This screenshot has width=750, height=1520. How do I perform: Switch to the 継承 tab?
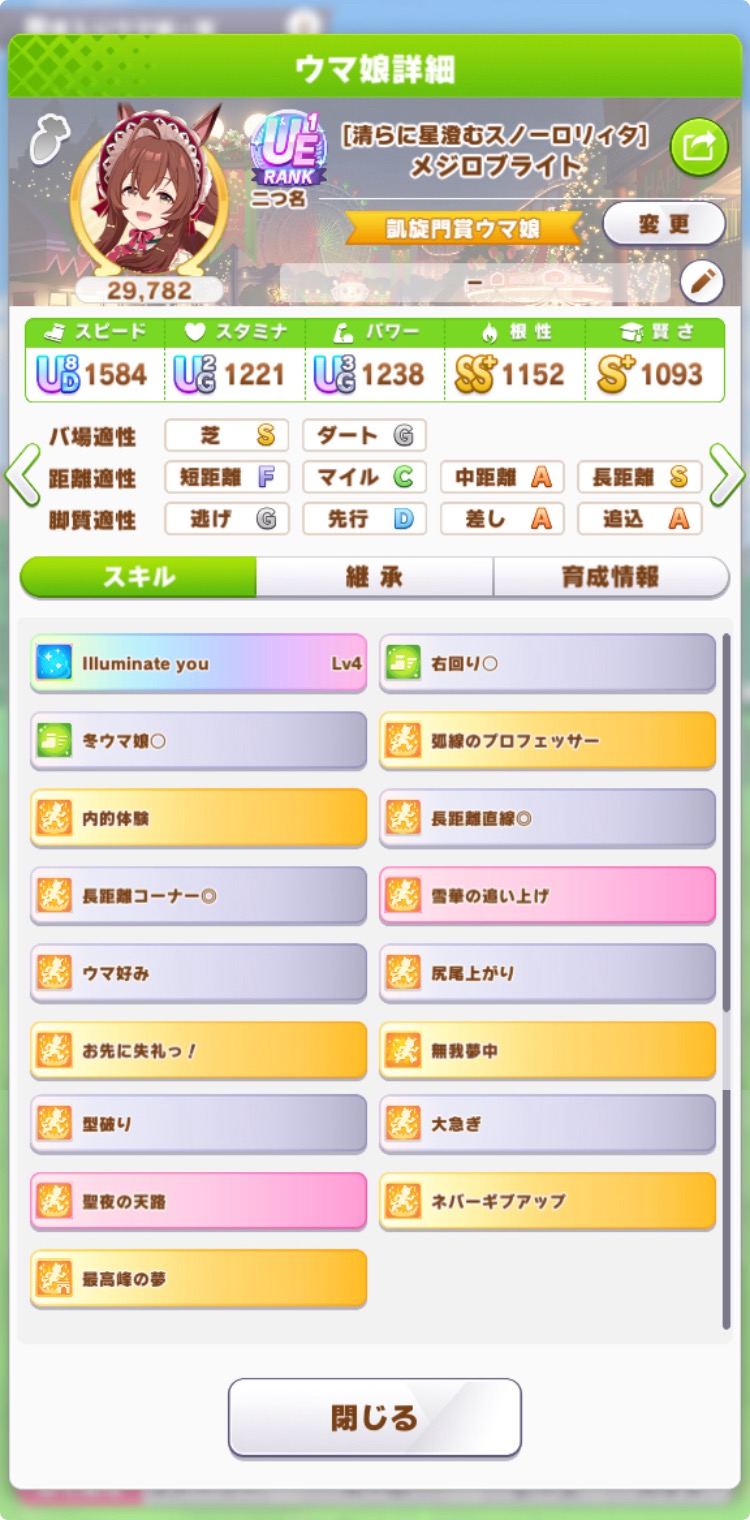374,577
